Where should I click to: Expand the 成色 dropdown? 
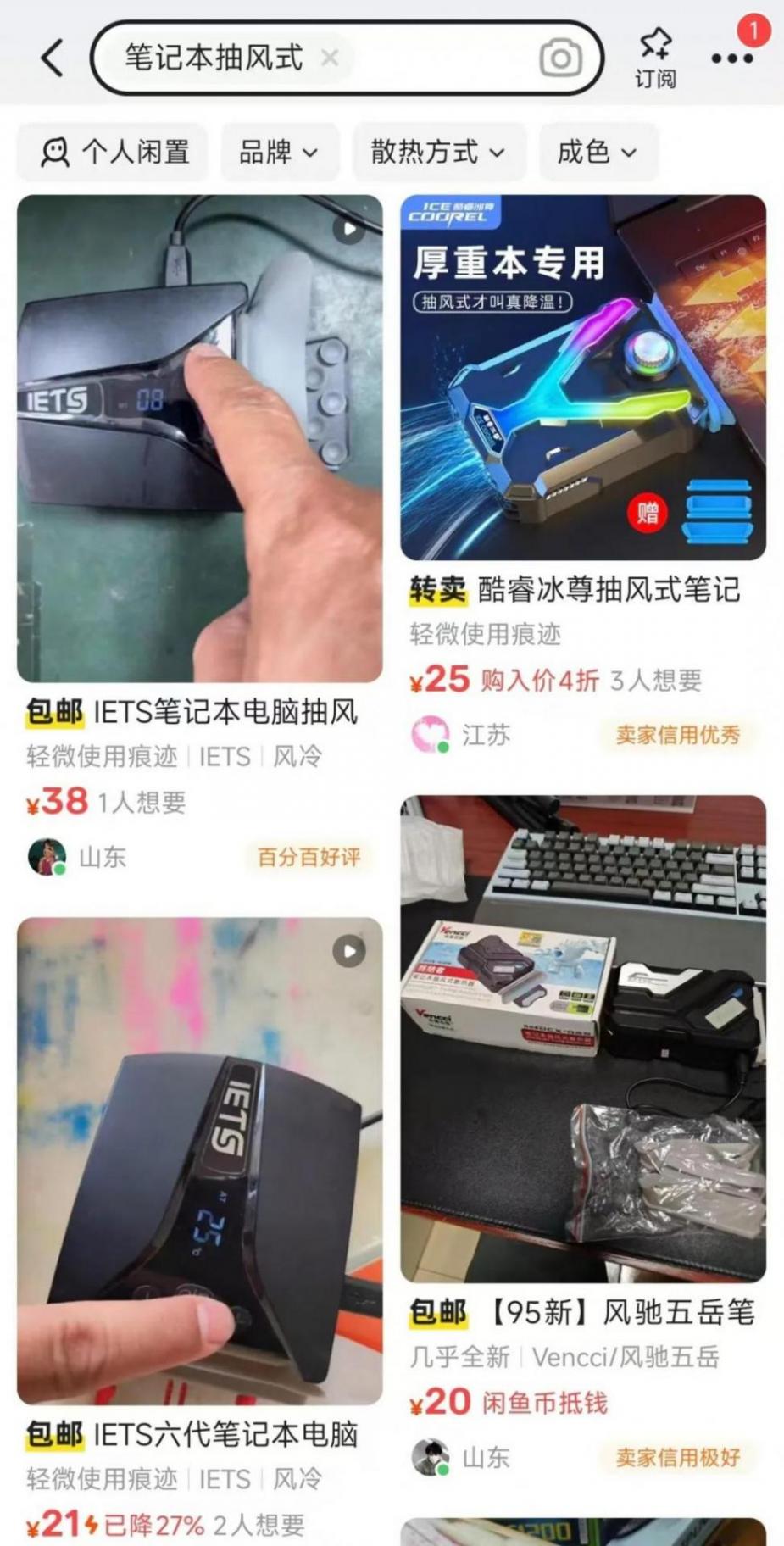(597, 153)
